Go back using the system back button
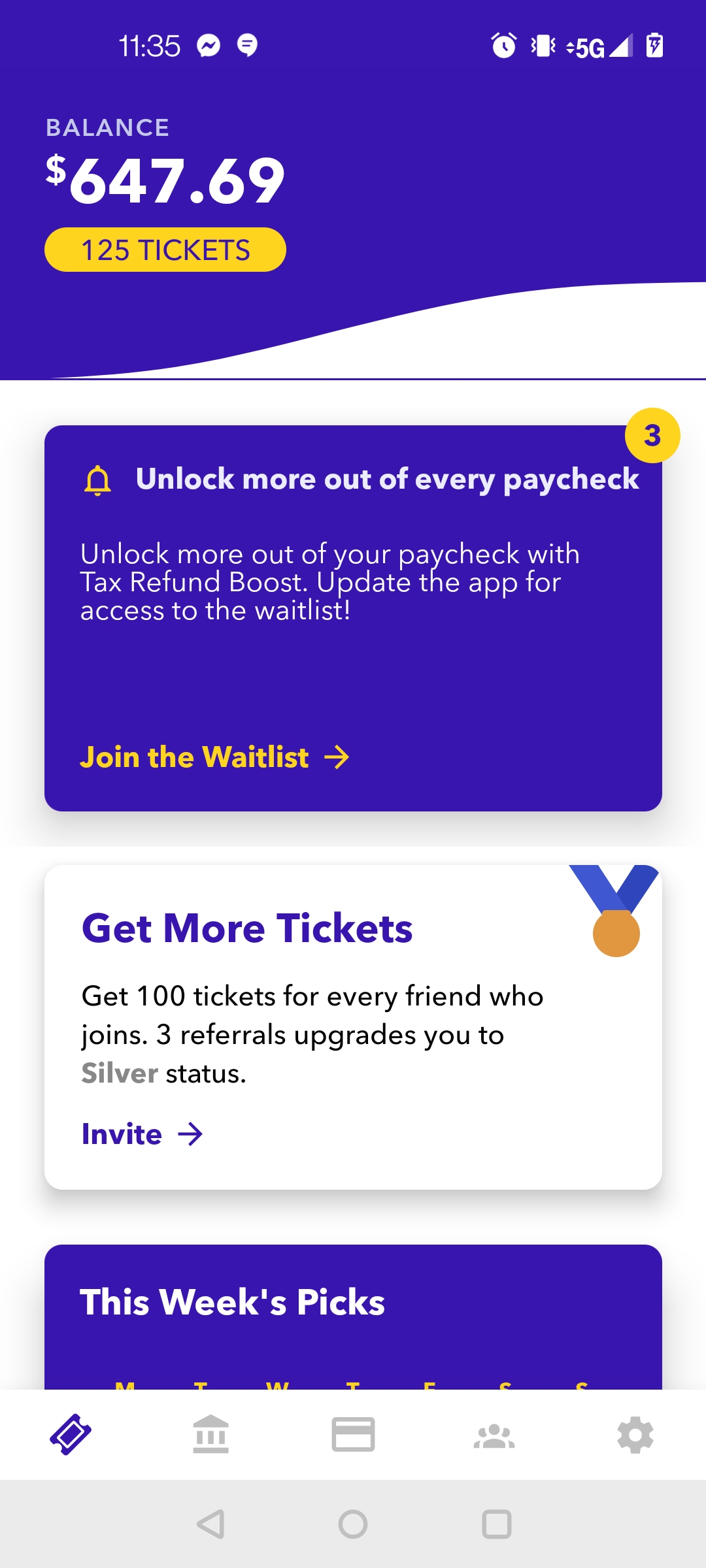 210,1524
